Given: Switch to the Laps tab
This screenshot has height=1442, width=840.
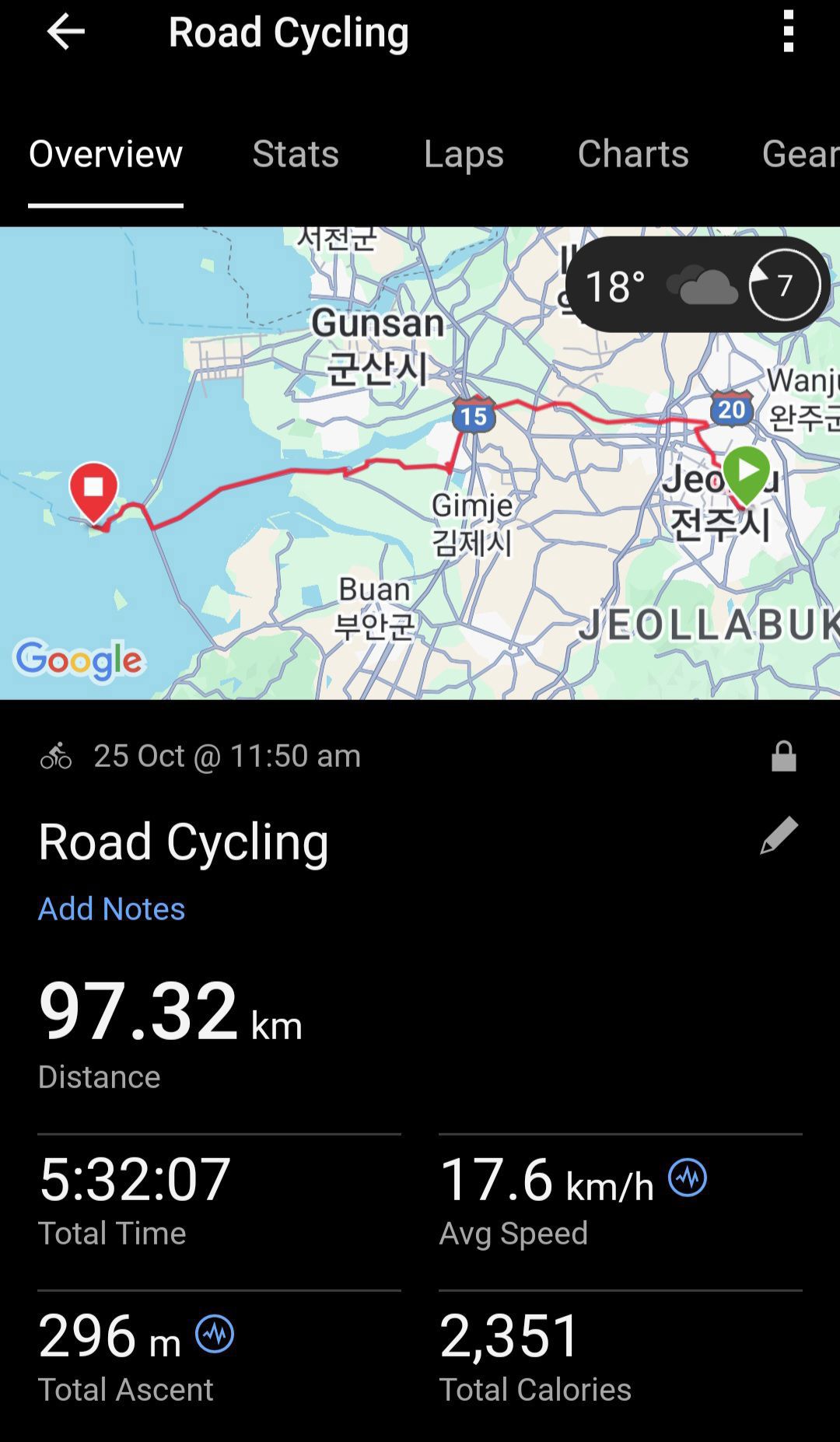Looking at the screenshot, I should pyautogui.click(x=464, y=153).
